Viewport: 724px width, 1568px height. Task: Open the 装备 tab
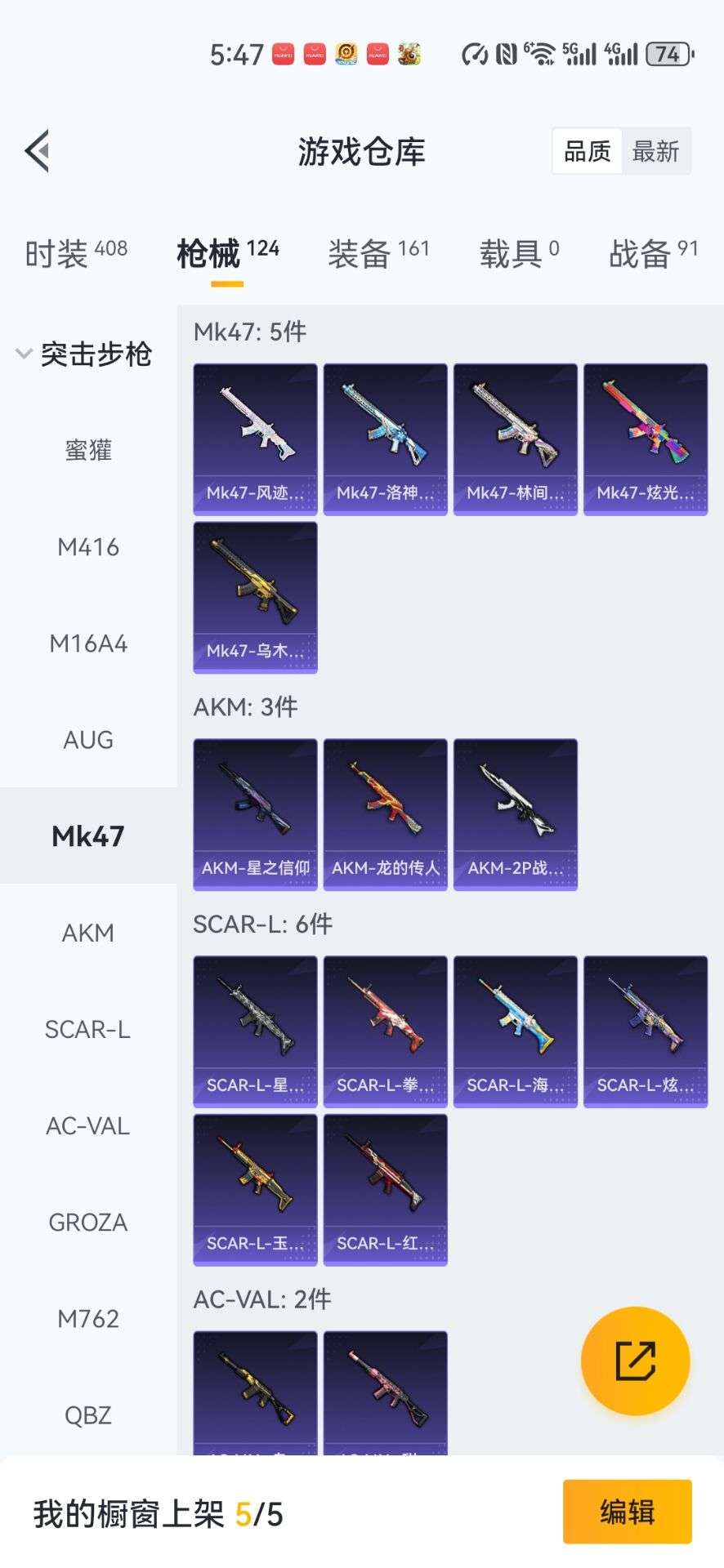tap(378, 253)
